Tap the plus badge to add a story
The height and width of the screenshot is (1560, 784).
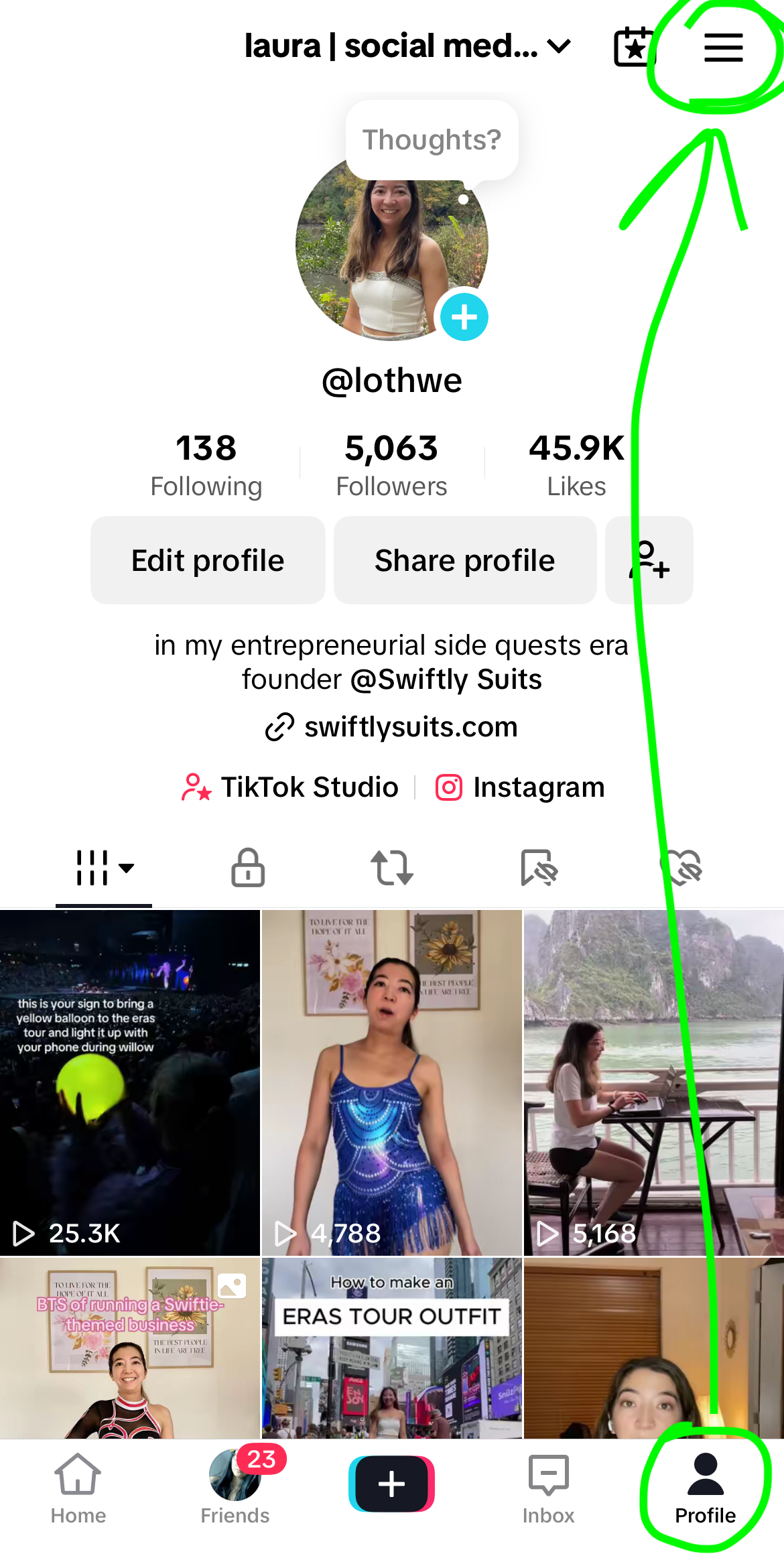pyautogui.click(x=464, y=318)
